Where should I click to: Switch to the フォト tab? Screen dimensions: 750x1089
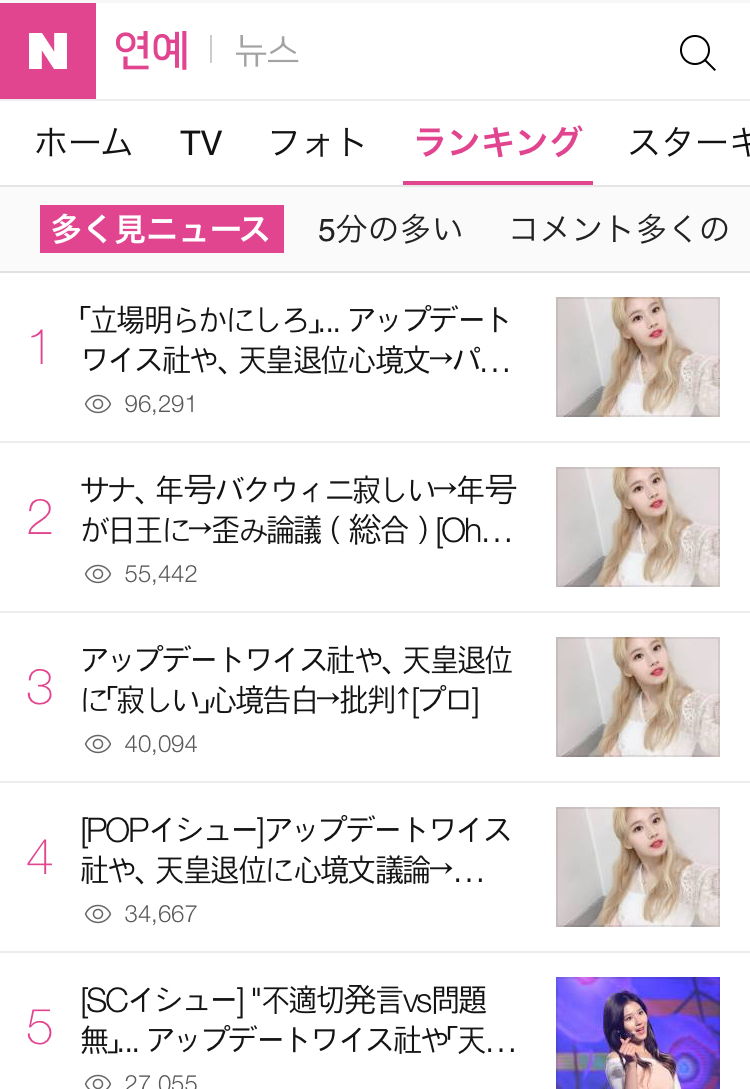click(x=318, y=143)
